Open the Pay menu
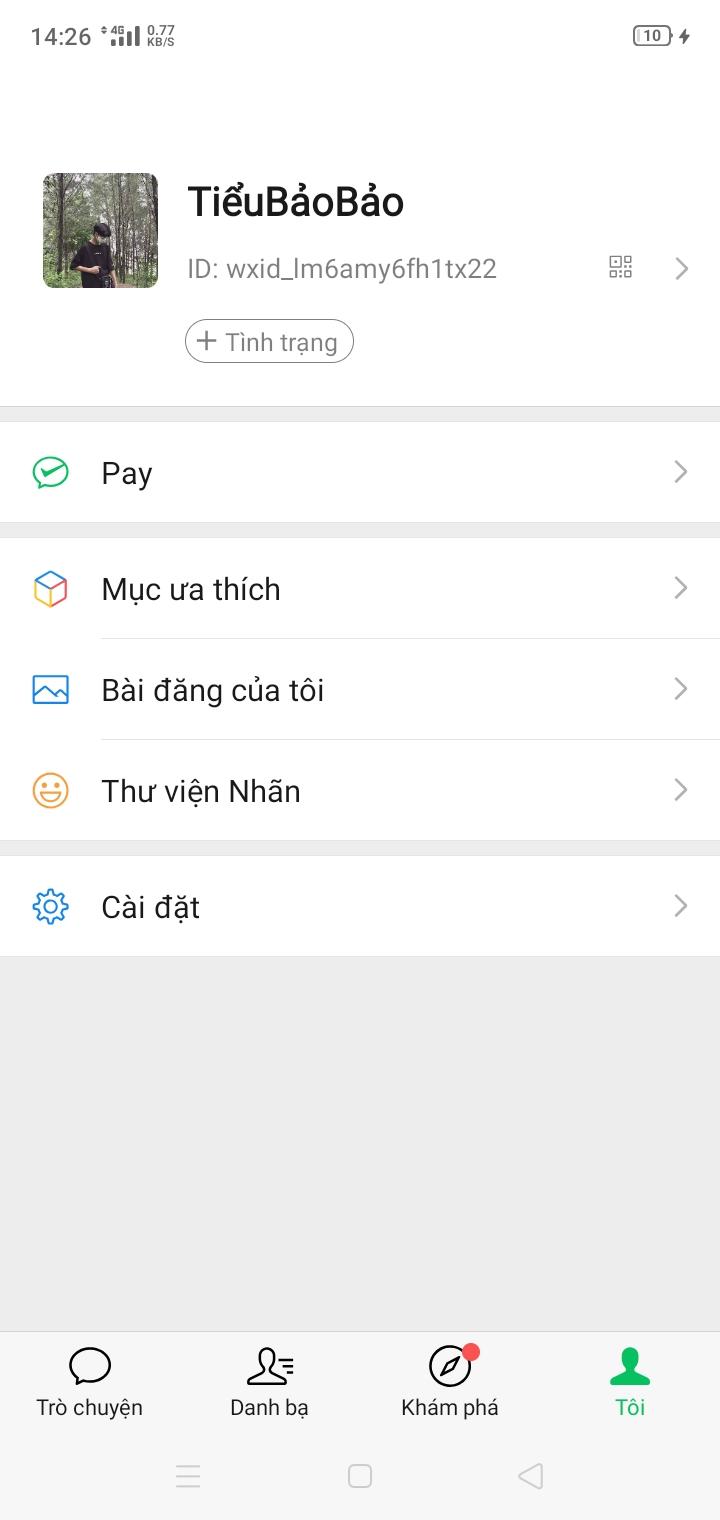This screenshot has height=1520, width=720. [360, 473]
